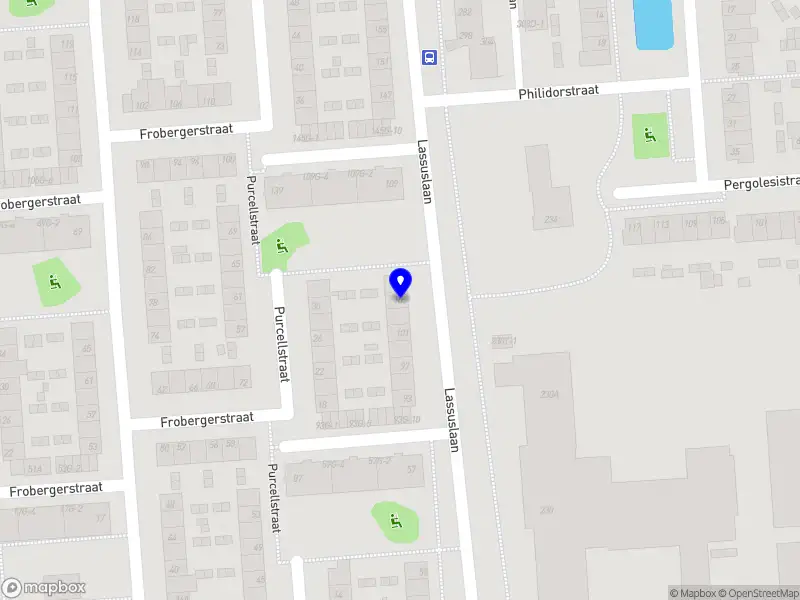800x600 pixels.
Task: Open the © Mapbox attribution link
Action: pos(692,593)
